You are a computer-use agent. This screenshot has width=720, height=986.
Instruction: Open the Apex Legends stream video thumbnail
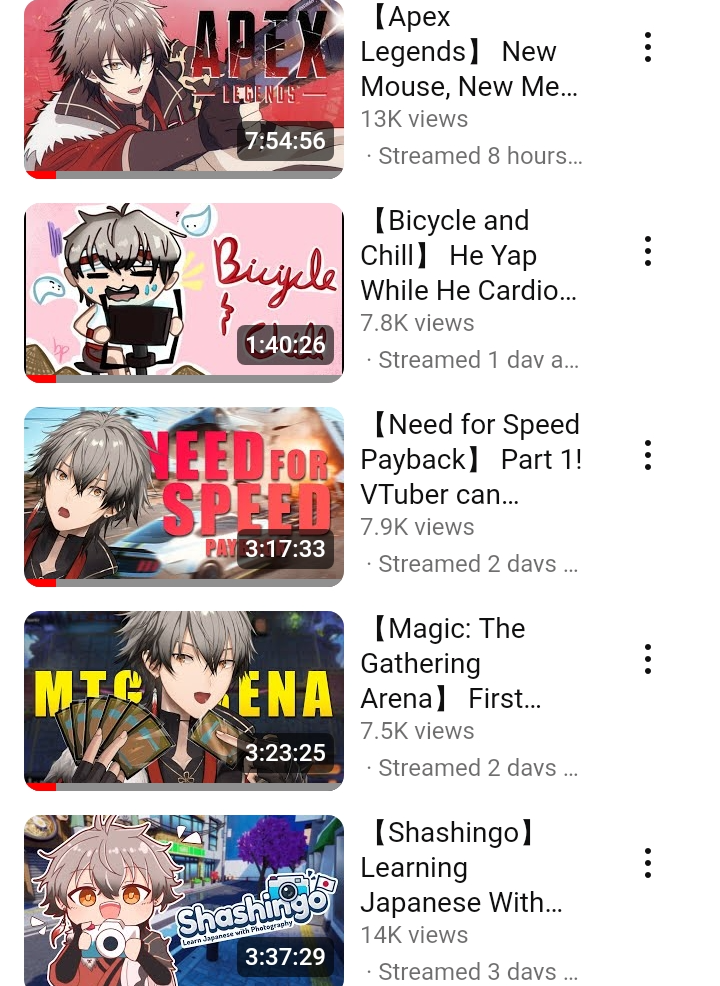(x=183, y=88)
